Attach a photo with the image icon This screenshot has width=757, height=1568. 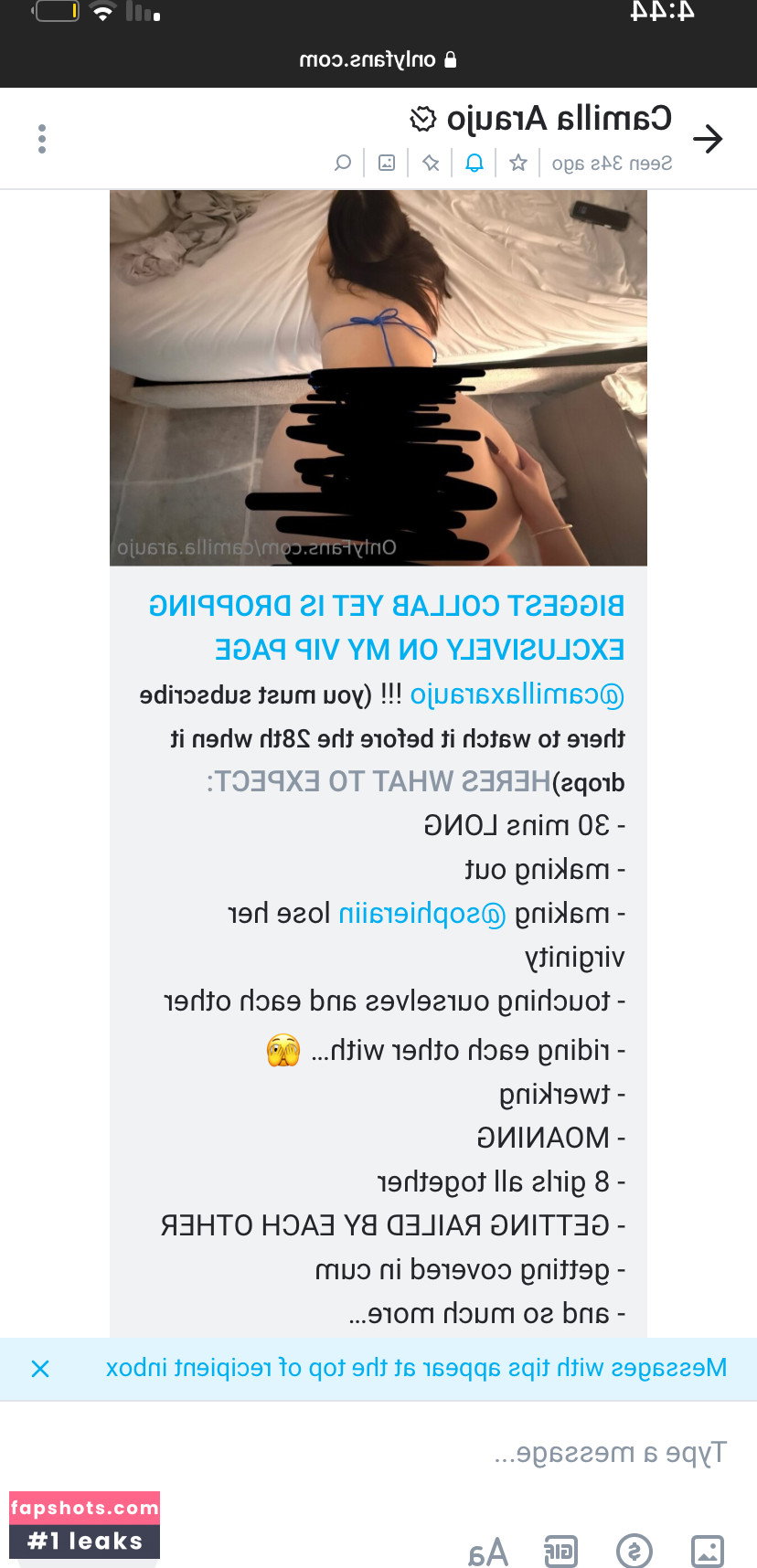[x=708, y=1551]
